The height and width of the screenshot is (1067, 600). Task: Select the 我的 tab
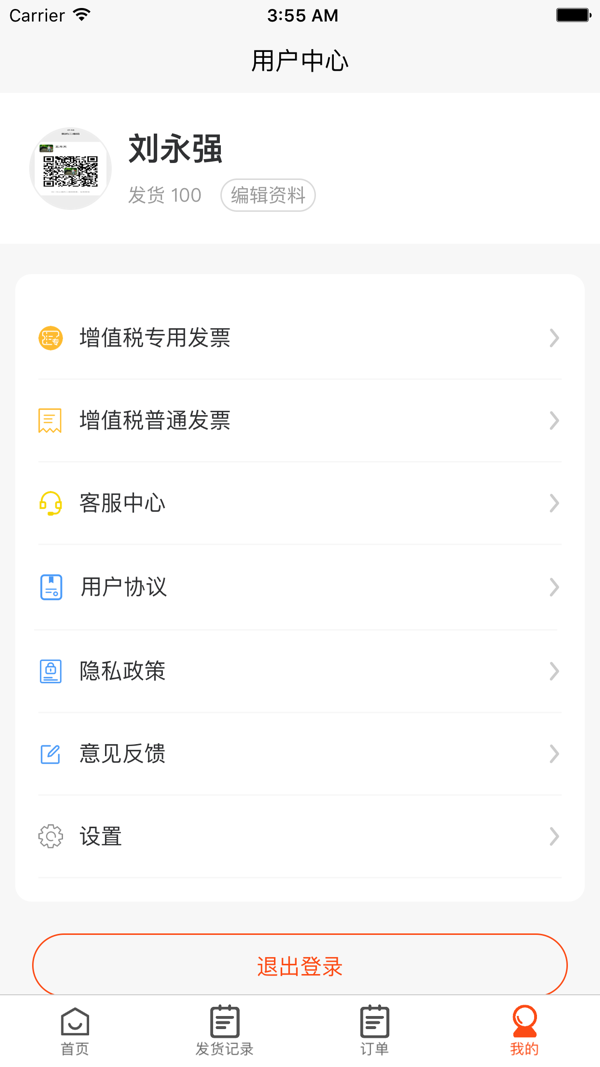pyautogui.click(x=524, y=1031)
